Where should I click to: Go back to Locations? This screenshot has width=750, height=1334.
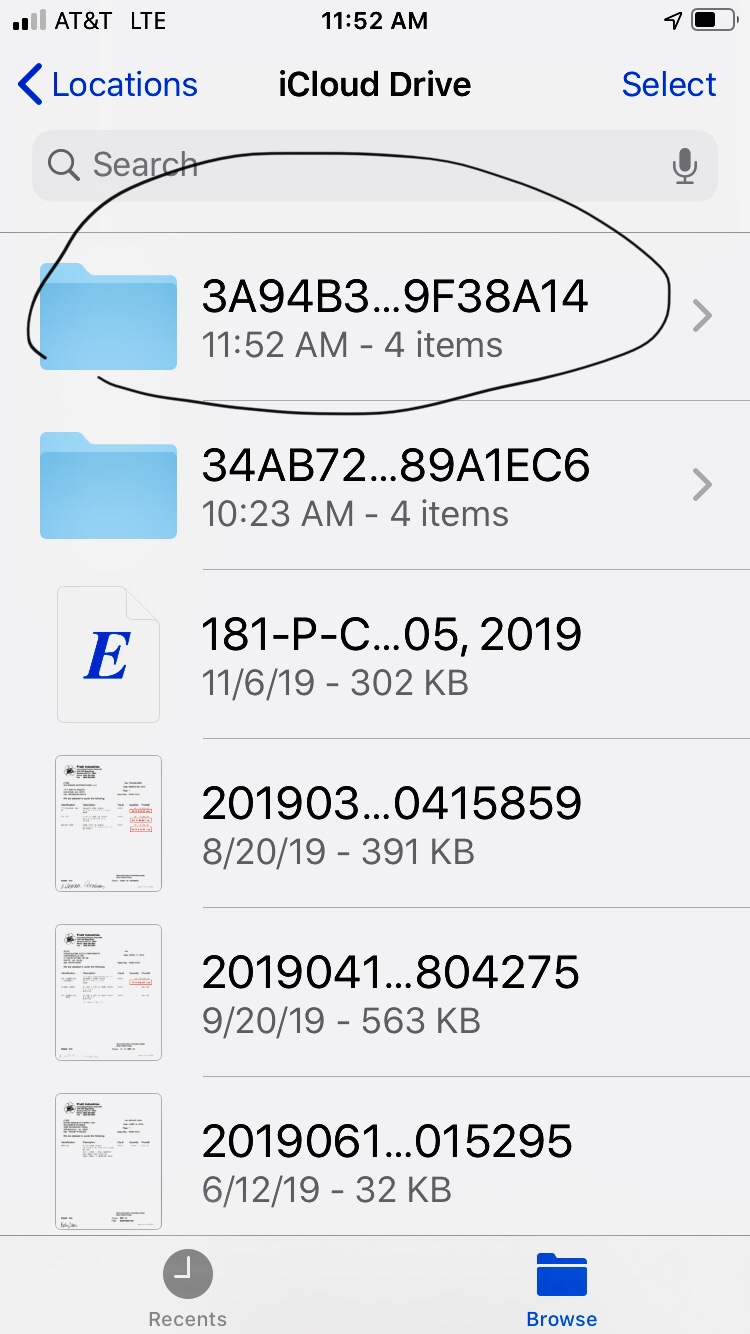pyautogui.click(x=108, y=85)
